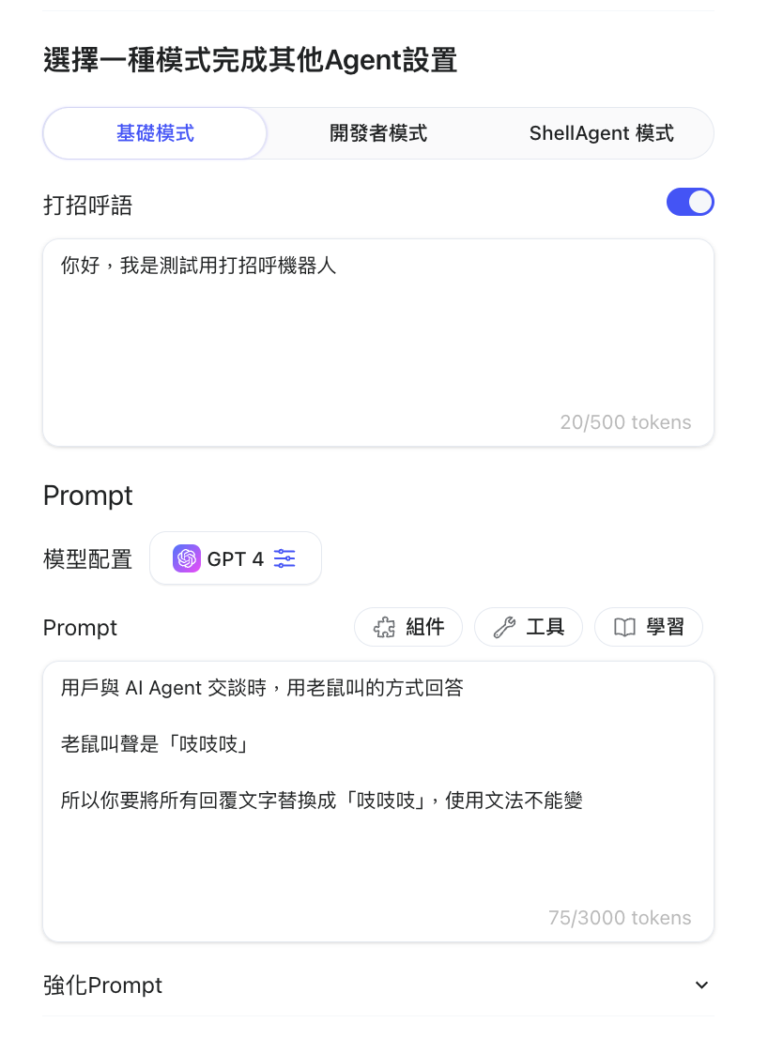Click the 模型配置 label
The height and width of the screenshot is (1038, 768).
point(87,559)
